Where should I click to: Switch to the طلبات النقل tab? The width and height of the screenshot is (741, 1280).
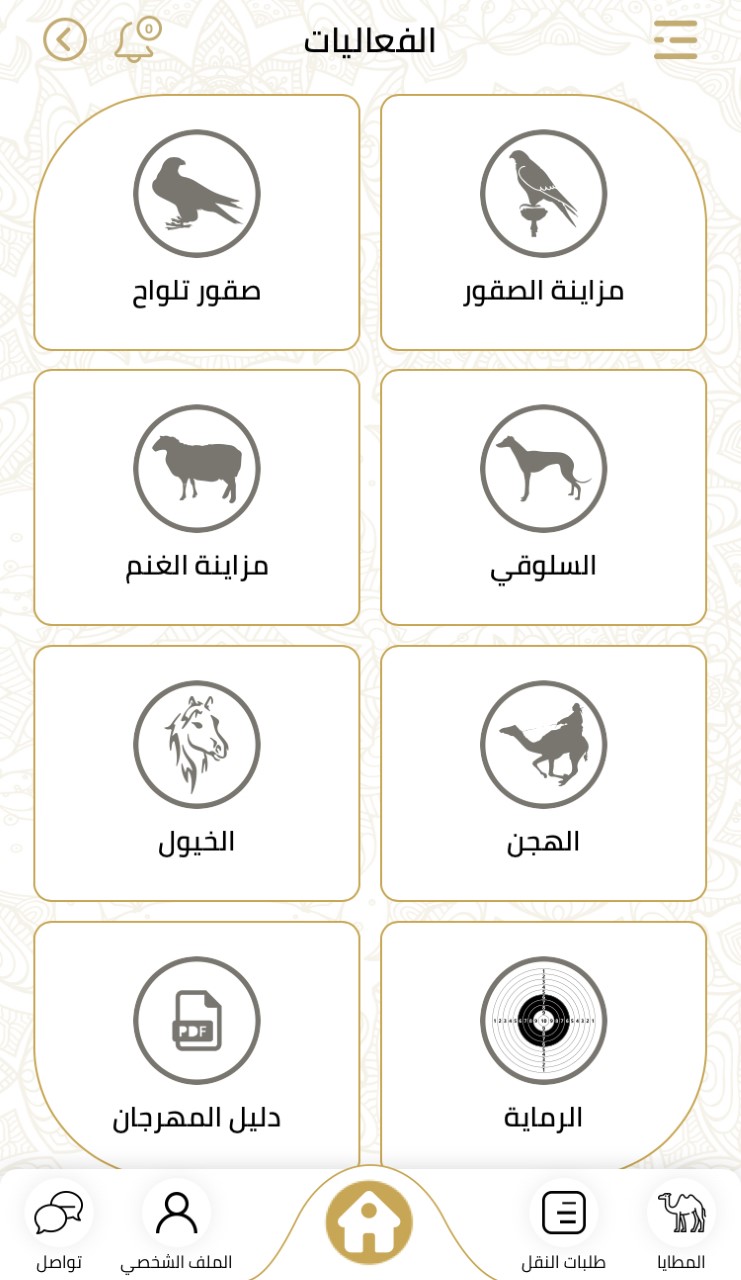point(563,1262)
